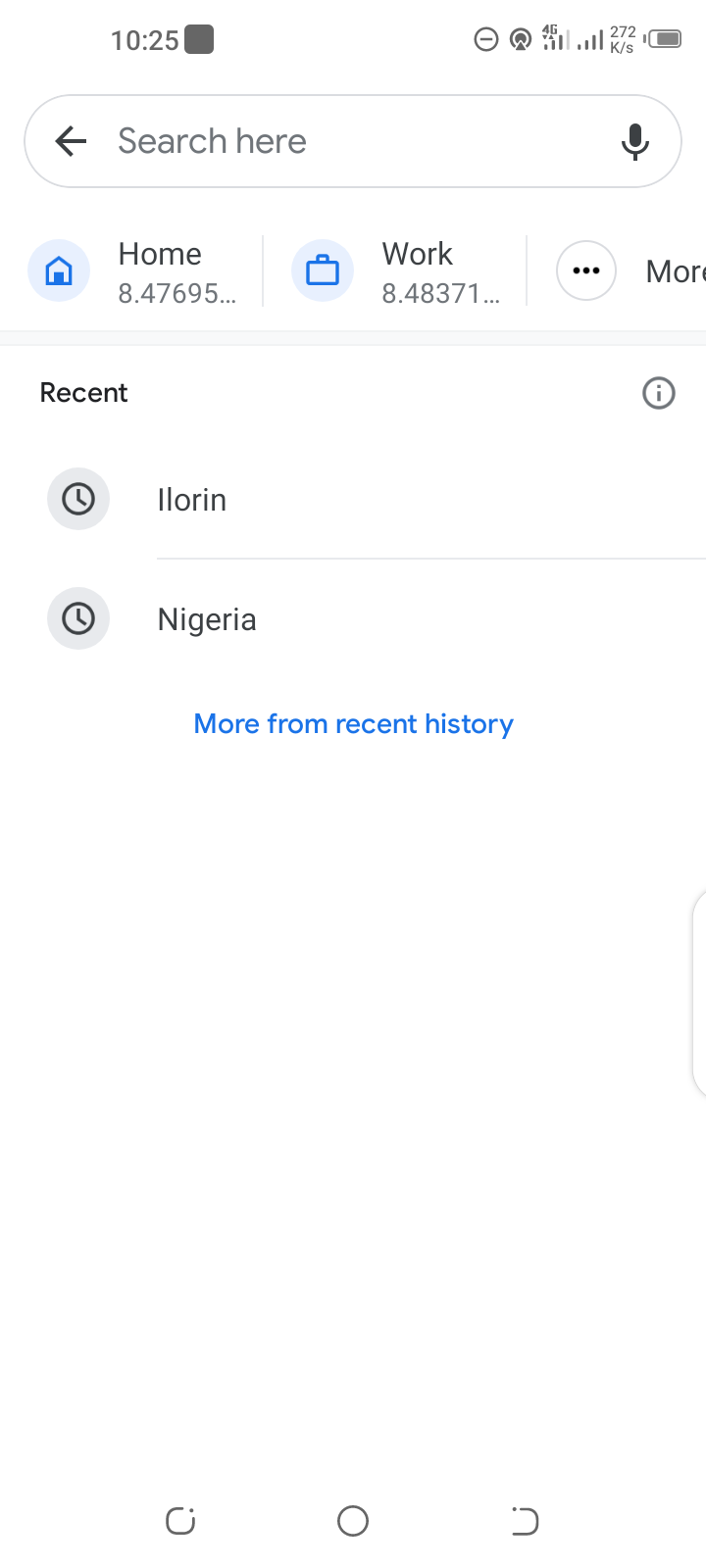Focus the Search here field
The image size is (706, 1568).
(x=353, y=141)
